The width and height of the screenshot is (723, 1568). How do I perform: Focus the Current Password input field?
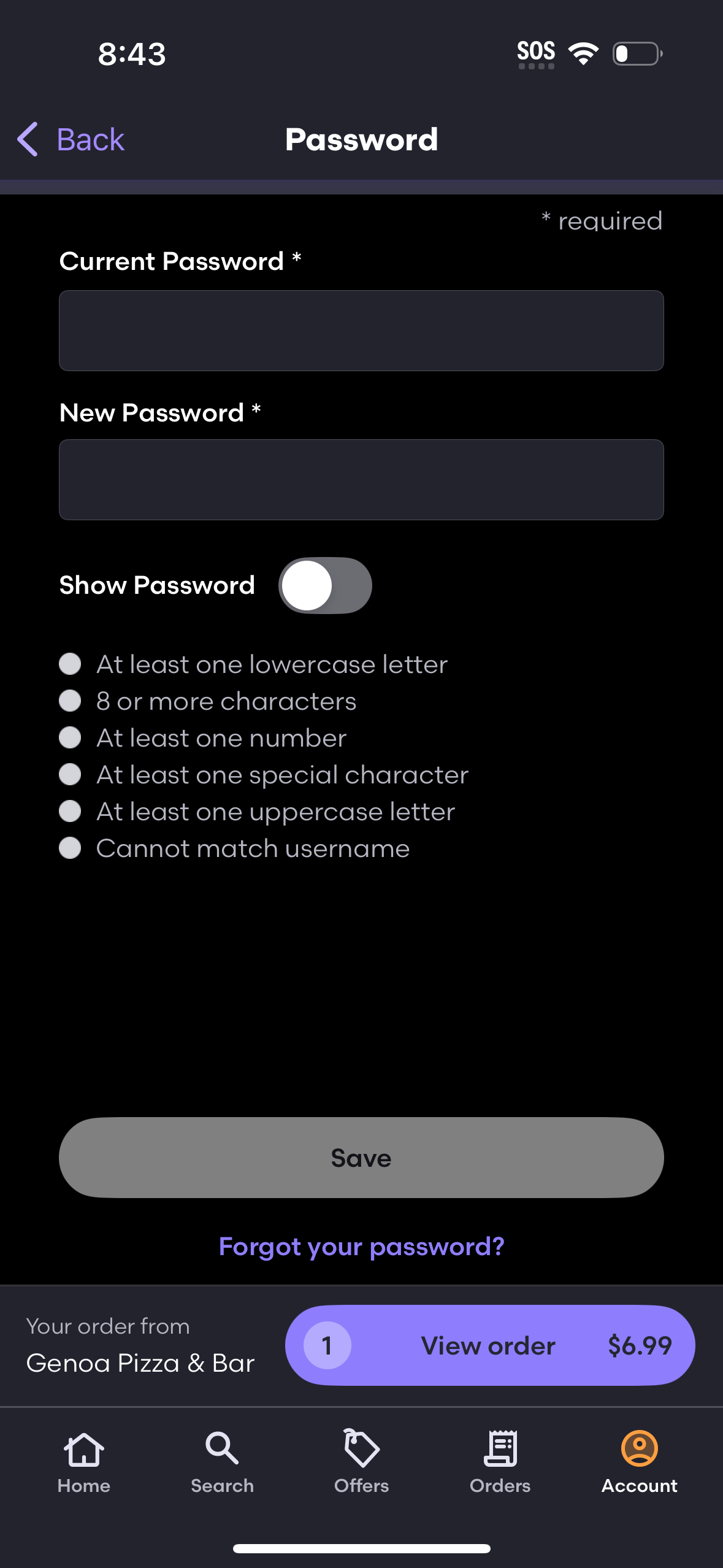pos(361,331)
